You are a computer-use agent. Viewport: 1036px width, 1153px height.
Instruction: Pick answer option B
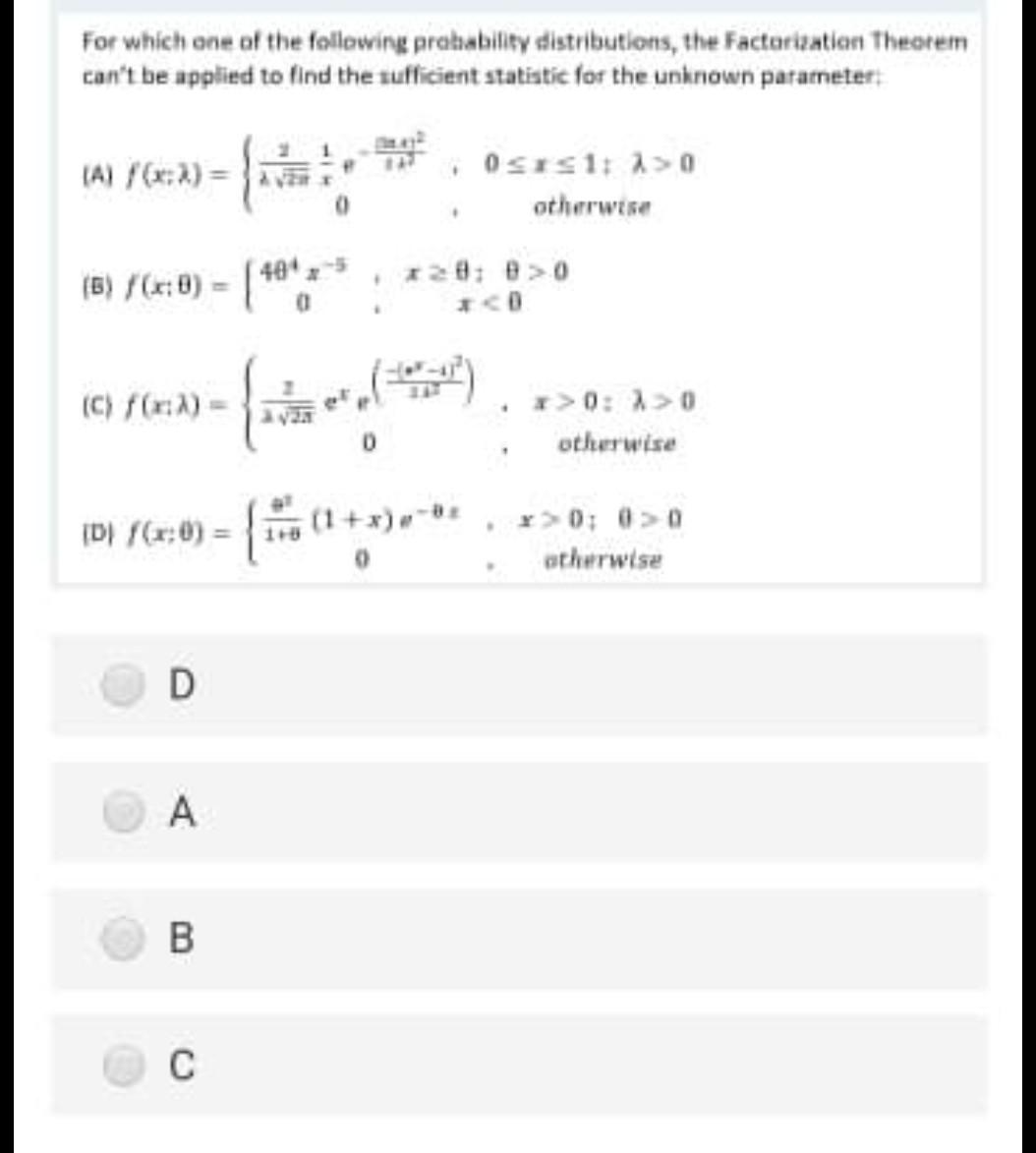pos(120,939)
